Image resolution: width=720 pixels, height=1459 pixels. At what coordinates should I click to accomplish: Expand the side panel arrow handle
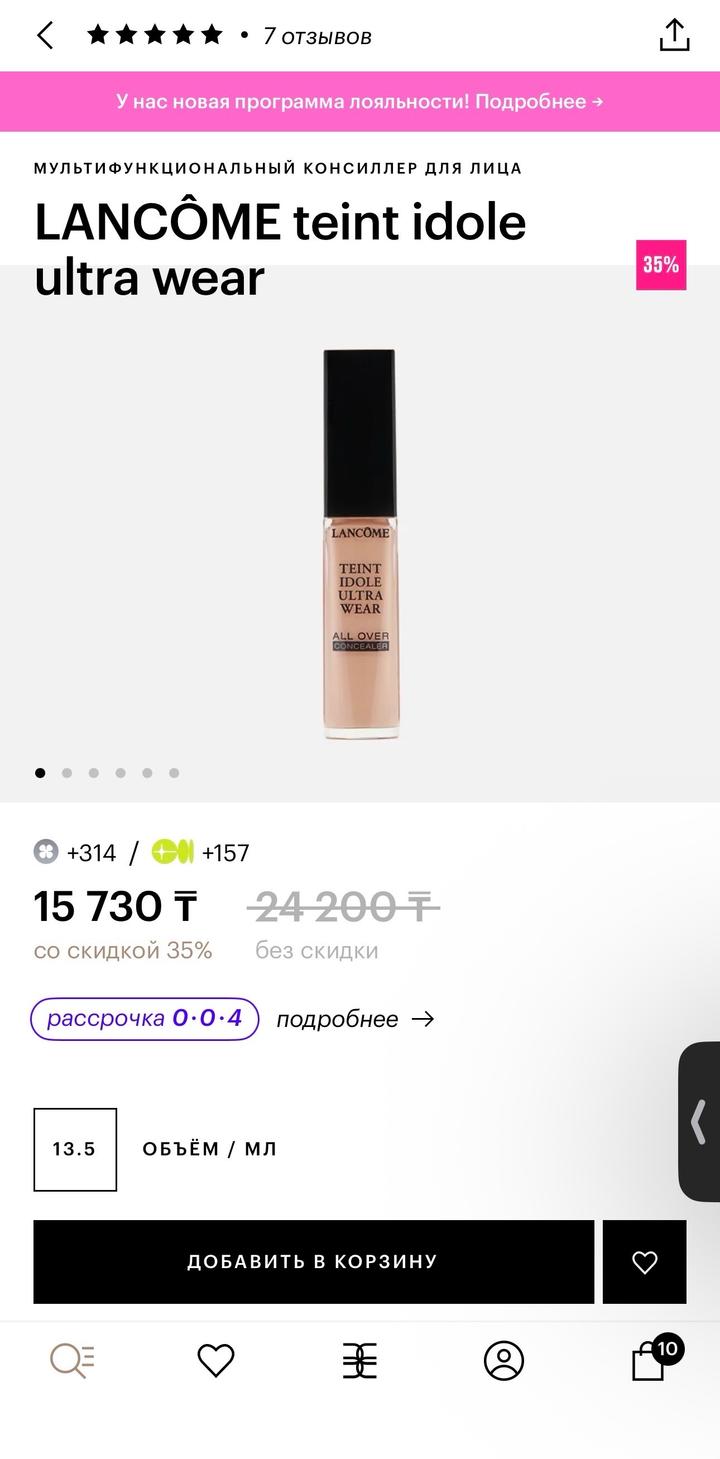click(x=699, y=1121)
